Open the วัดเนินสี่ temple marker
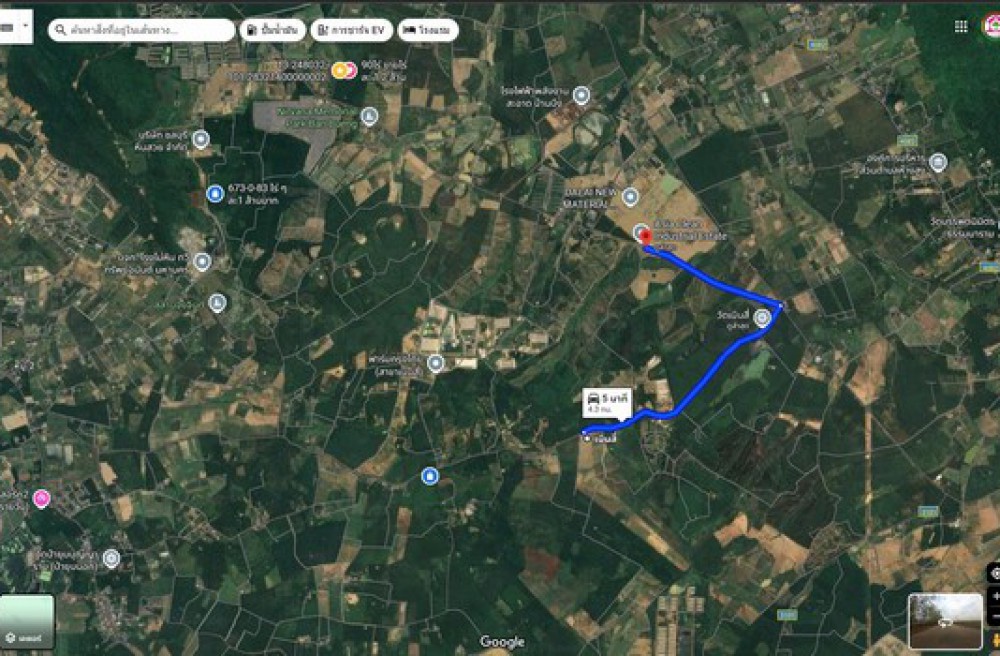 [763, 317]
